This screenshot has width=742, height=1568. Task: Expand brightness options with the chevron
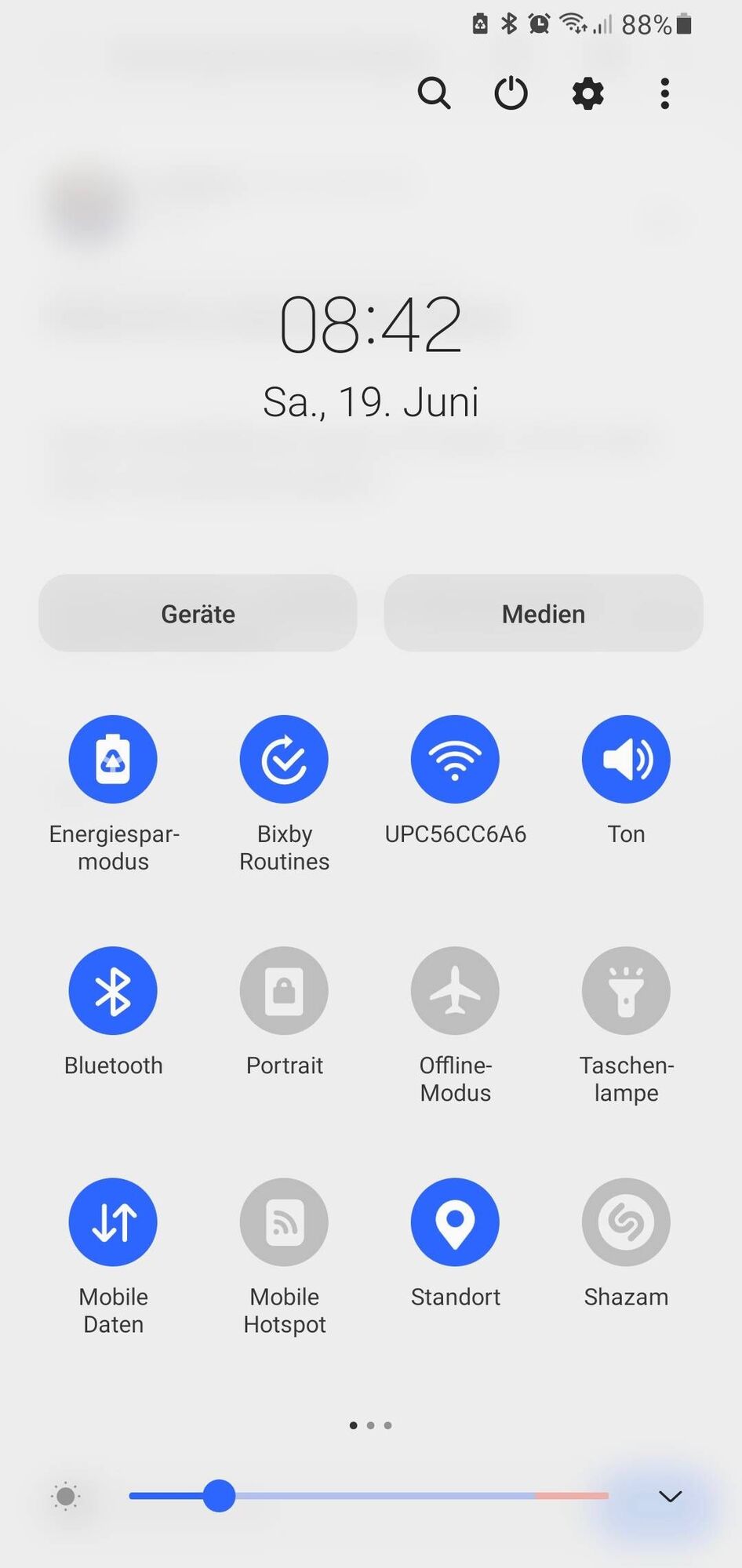(670, 1496)
